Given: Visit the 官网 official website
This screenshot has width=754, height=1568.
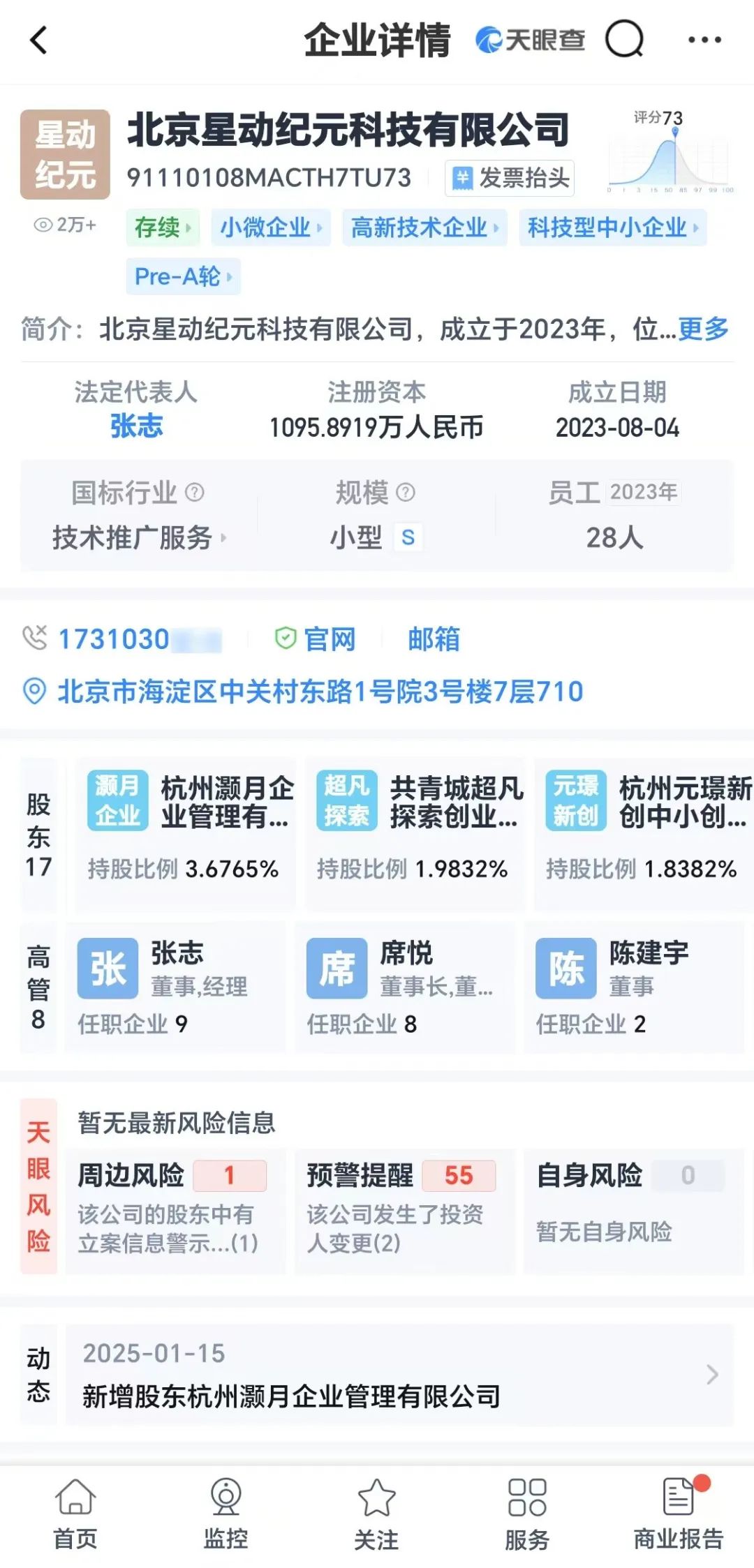Looking at the screenshot, I should coord(316,639).
